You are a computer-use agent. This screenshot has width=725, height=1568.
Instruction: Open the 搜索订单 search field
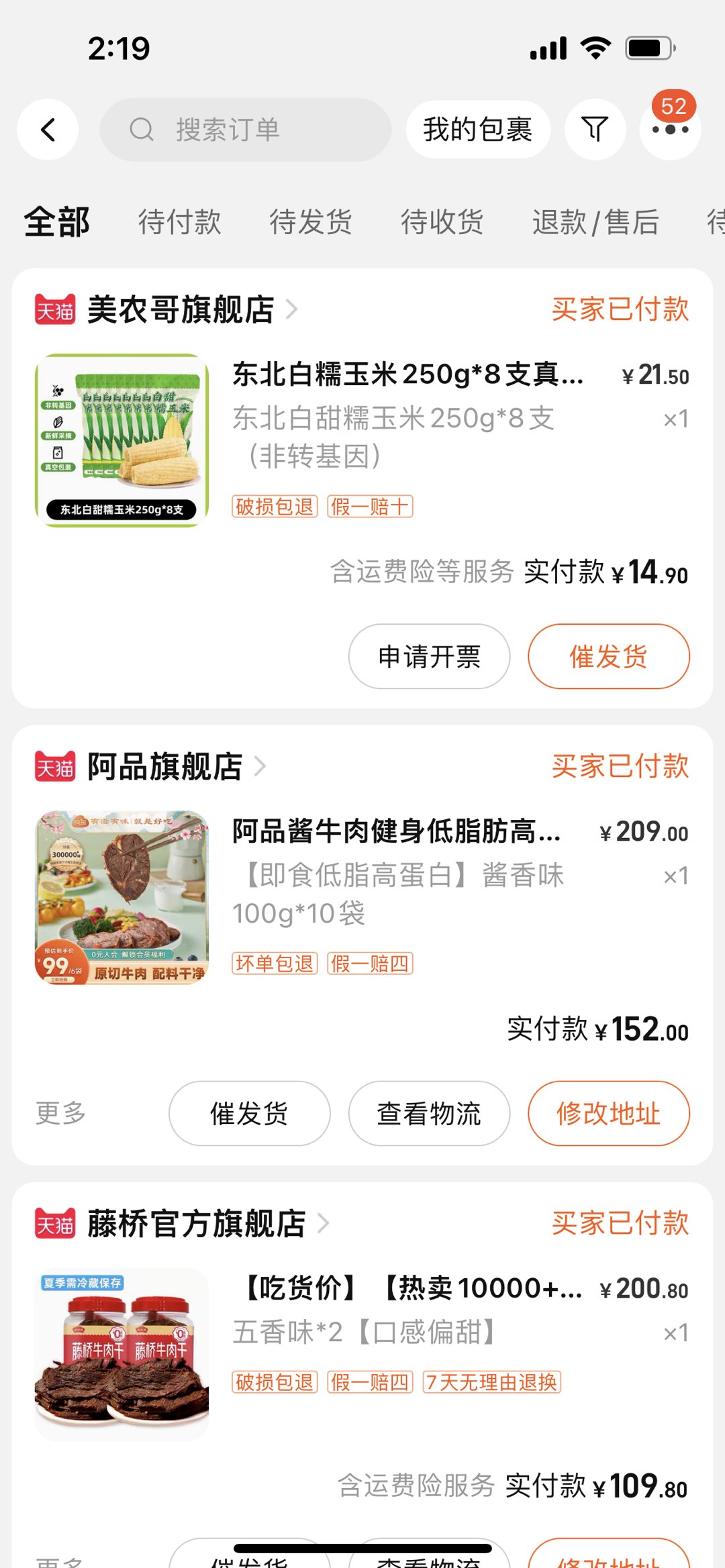245,129
